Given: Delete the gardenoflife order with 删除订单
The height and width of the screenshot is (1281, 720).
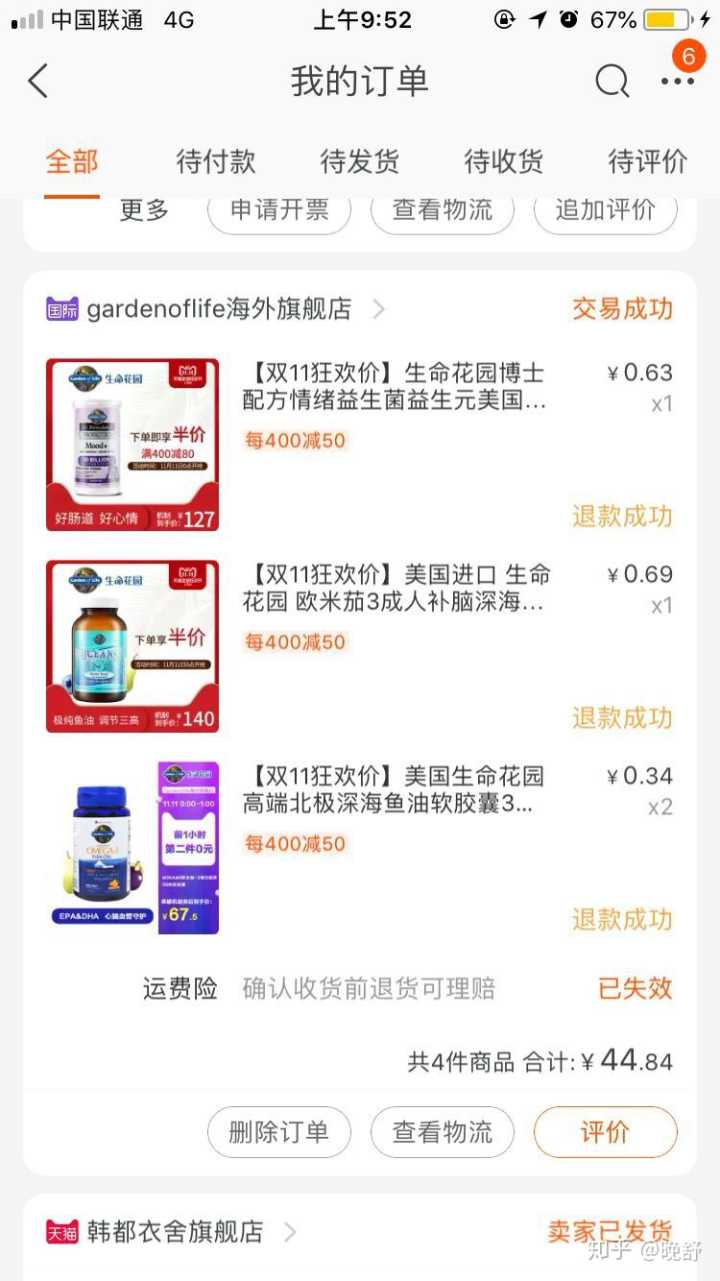Looking at the screenshot, I should [279, 1132].
